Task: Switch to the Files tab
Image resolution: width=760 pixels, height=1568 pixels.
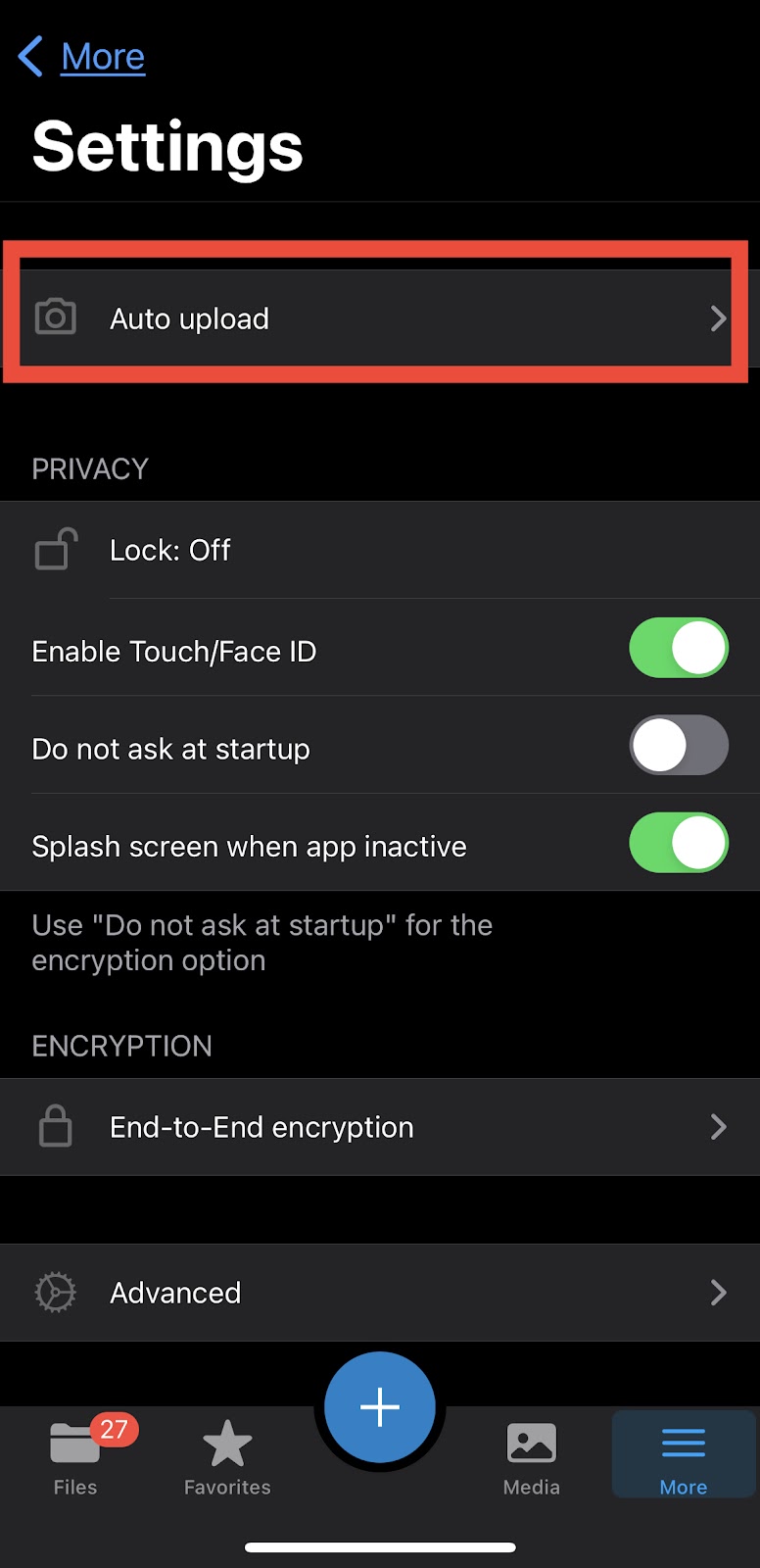Action: tap(76, 1456)
